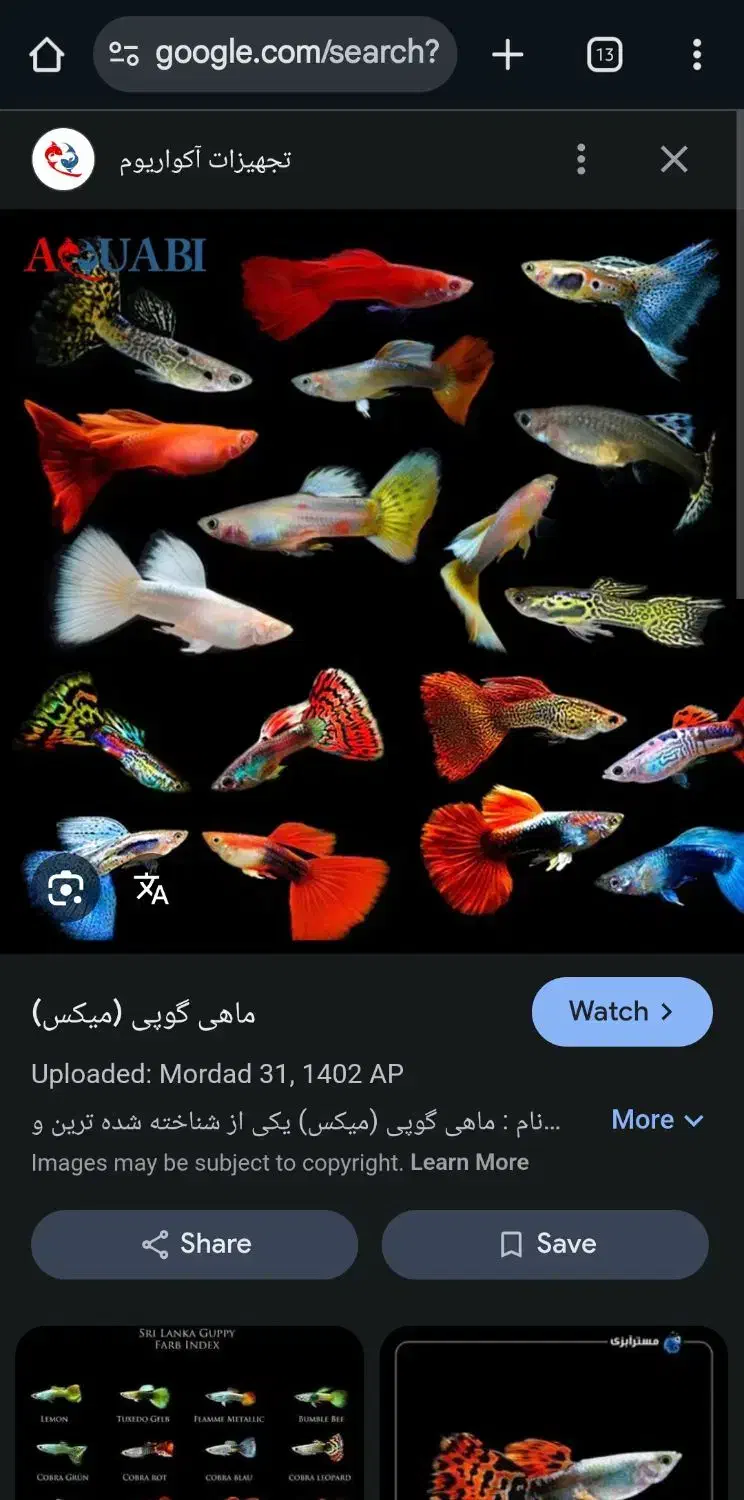Save this image to collections
The image size is (744, 1500).
point(545,1244)
